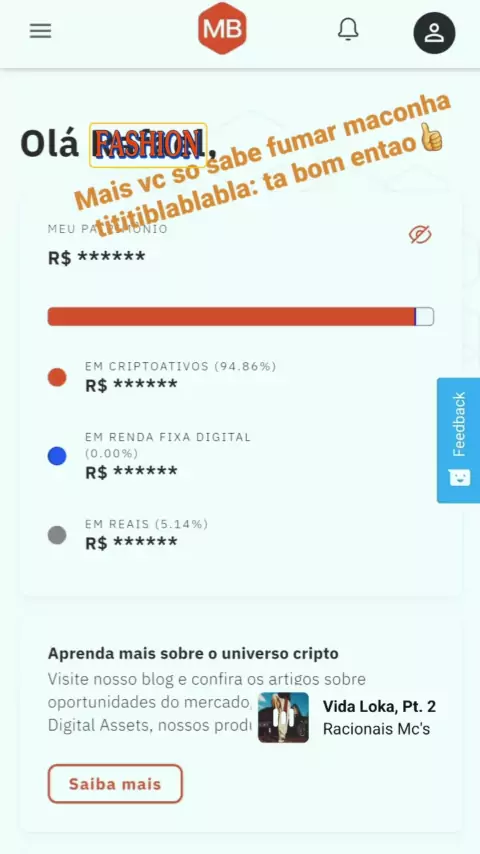Reveal hidden balance with the eye icon
Screen dimensions: 480x854
coord(420,235)
